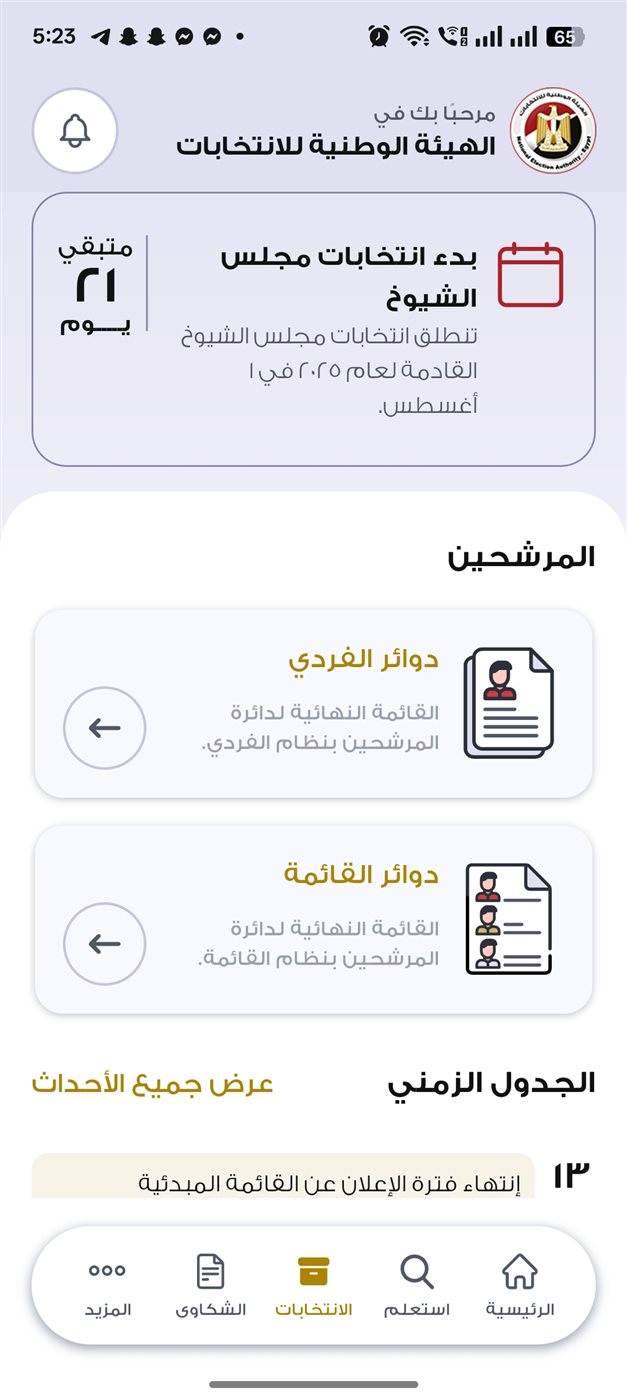Tap عرض جميع الأحداث link
The height and width of the screenshot is (1400, 627).
[152, 1084]
